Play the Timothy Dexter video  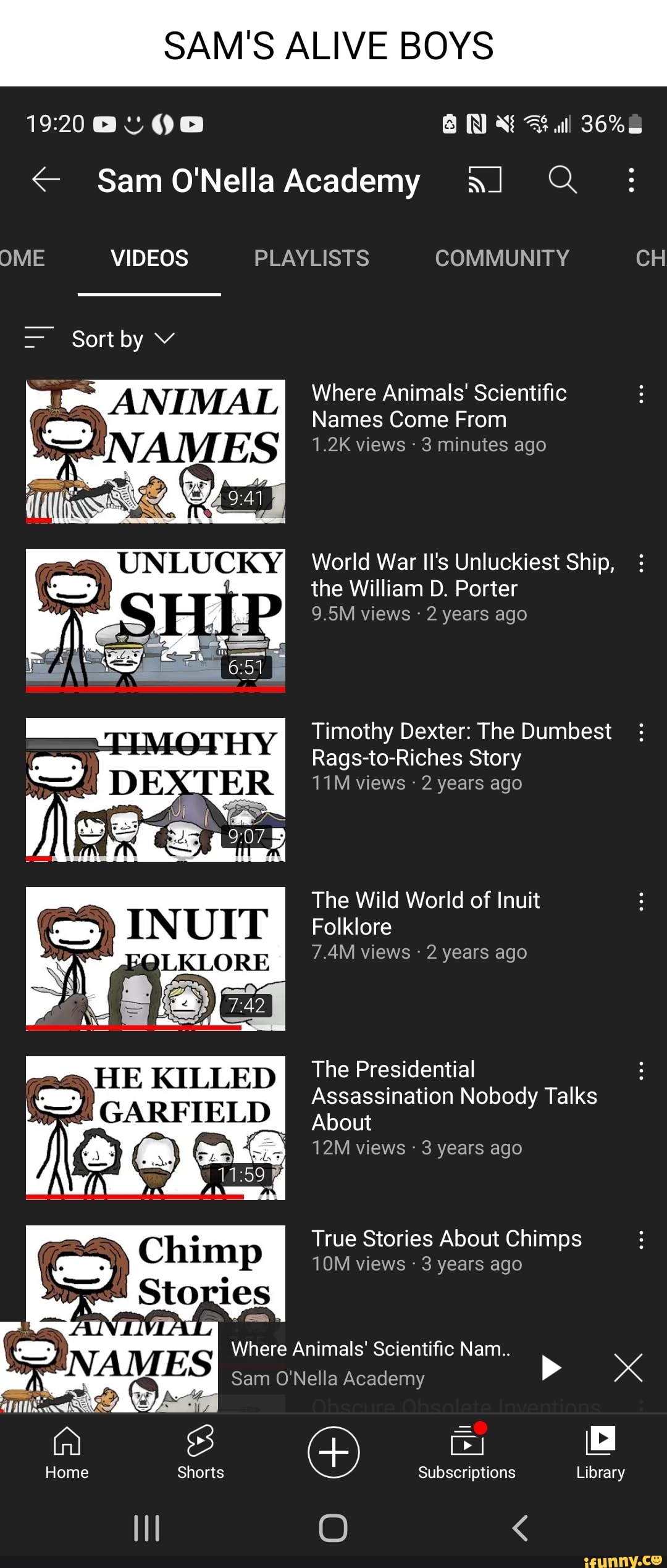click(x=156, y=790)
